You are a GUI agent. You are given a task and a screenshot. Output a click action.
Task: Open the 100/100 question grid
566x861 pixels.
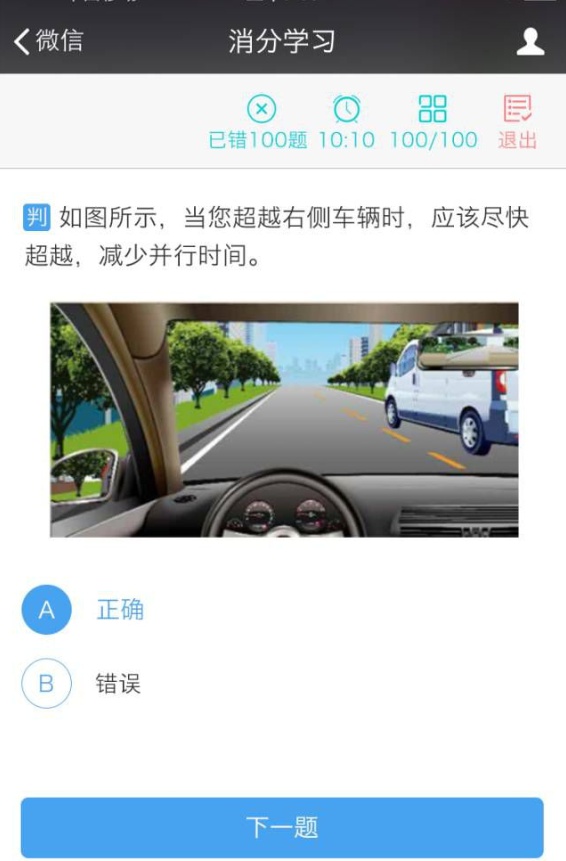433,122
